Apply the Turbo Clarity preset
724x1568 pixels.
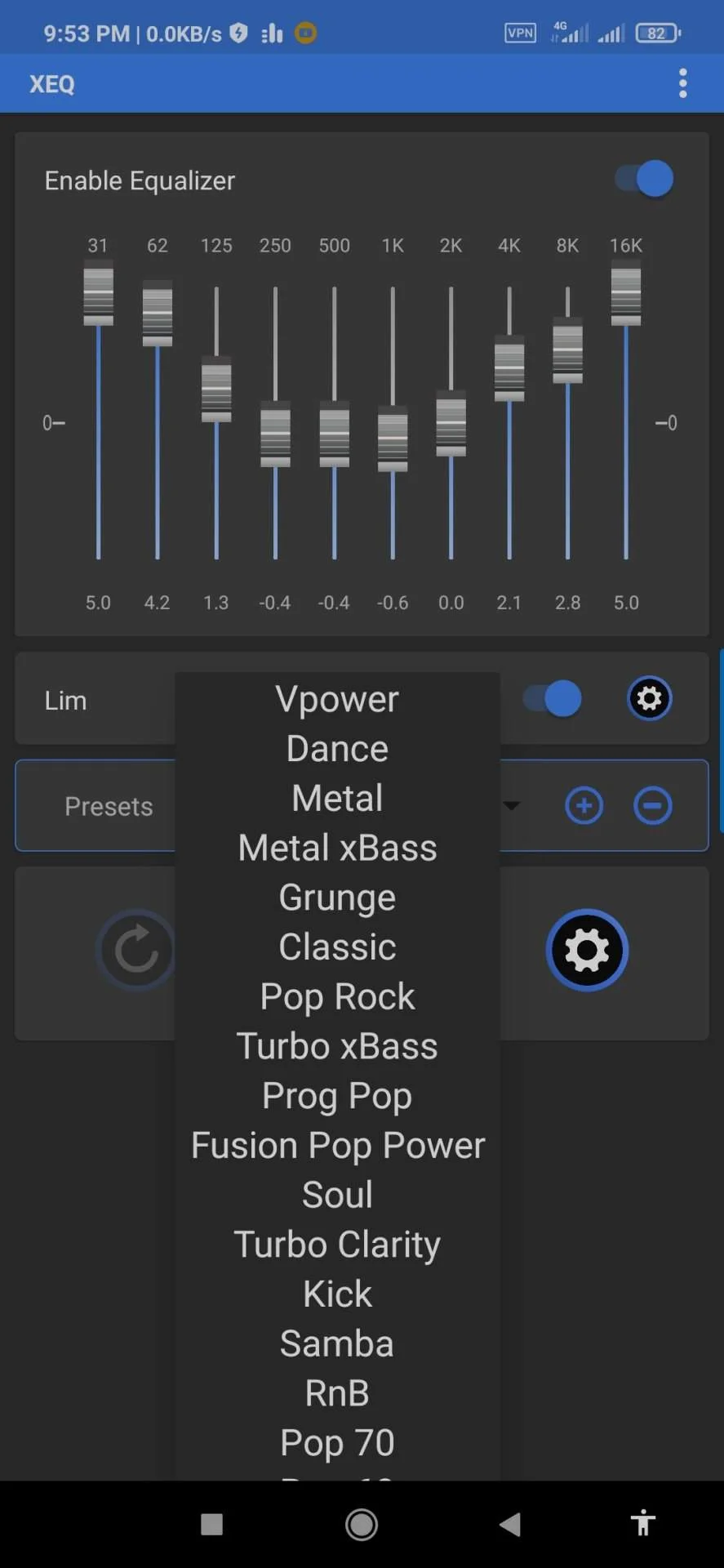pos(337,1245)
